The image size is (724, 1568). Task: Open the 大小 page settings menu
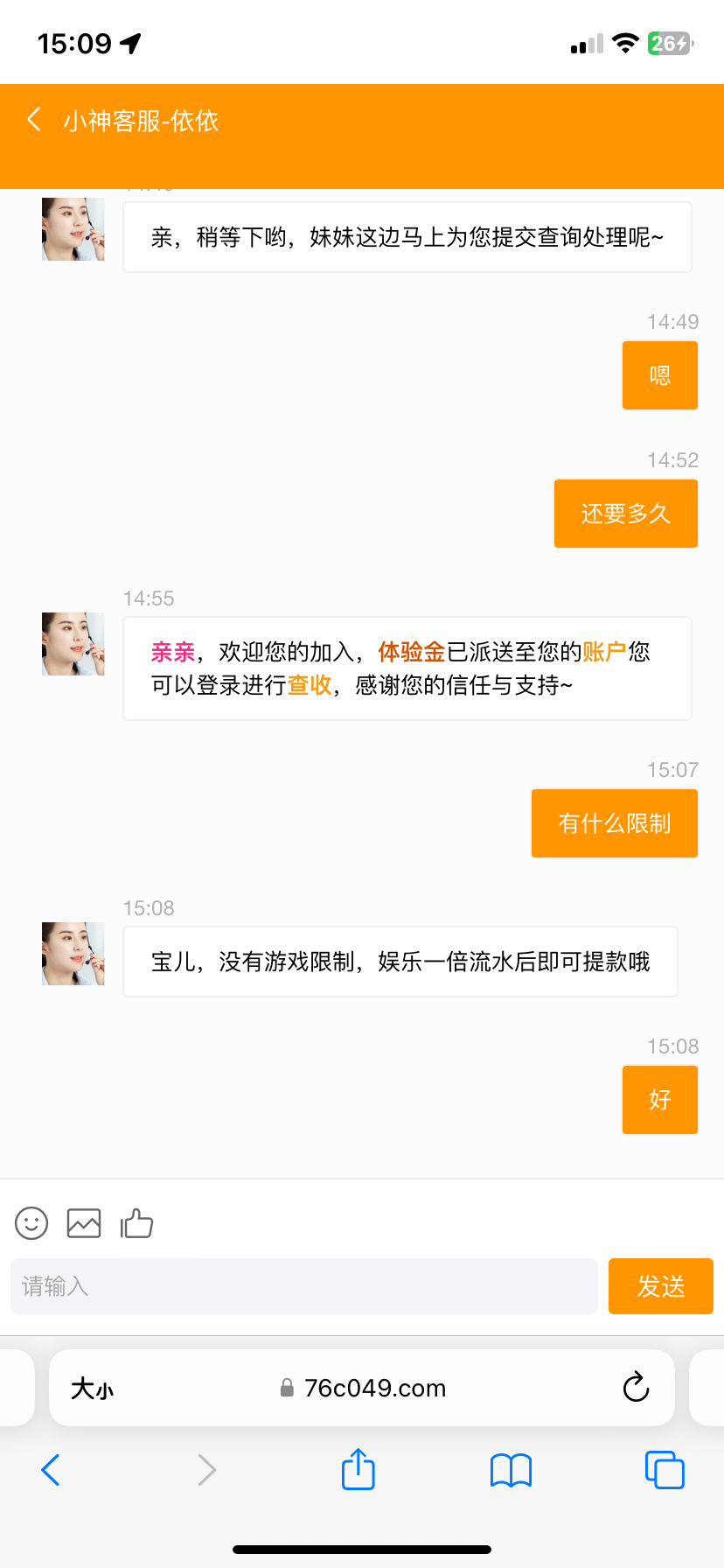[92, 1389]
